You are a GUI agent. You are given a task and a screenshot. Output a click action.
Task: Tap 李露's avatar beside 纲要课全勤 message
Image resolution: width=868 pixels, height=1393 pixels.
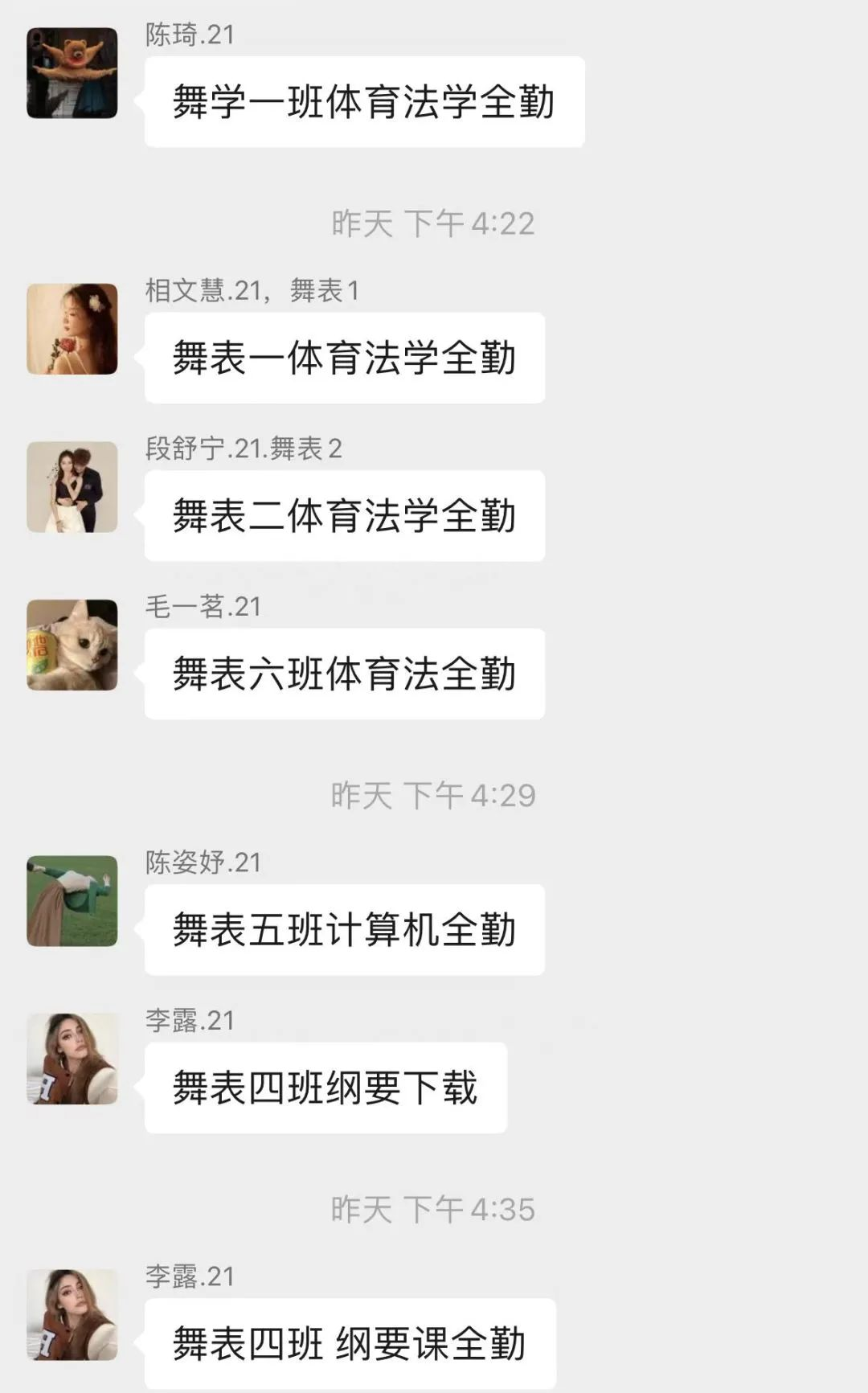pyautogui.click(x=72, y=1314)
